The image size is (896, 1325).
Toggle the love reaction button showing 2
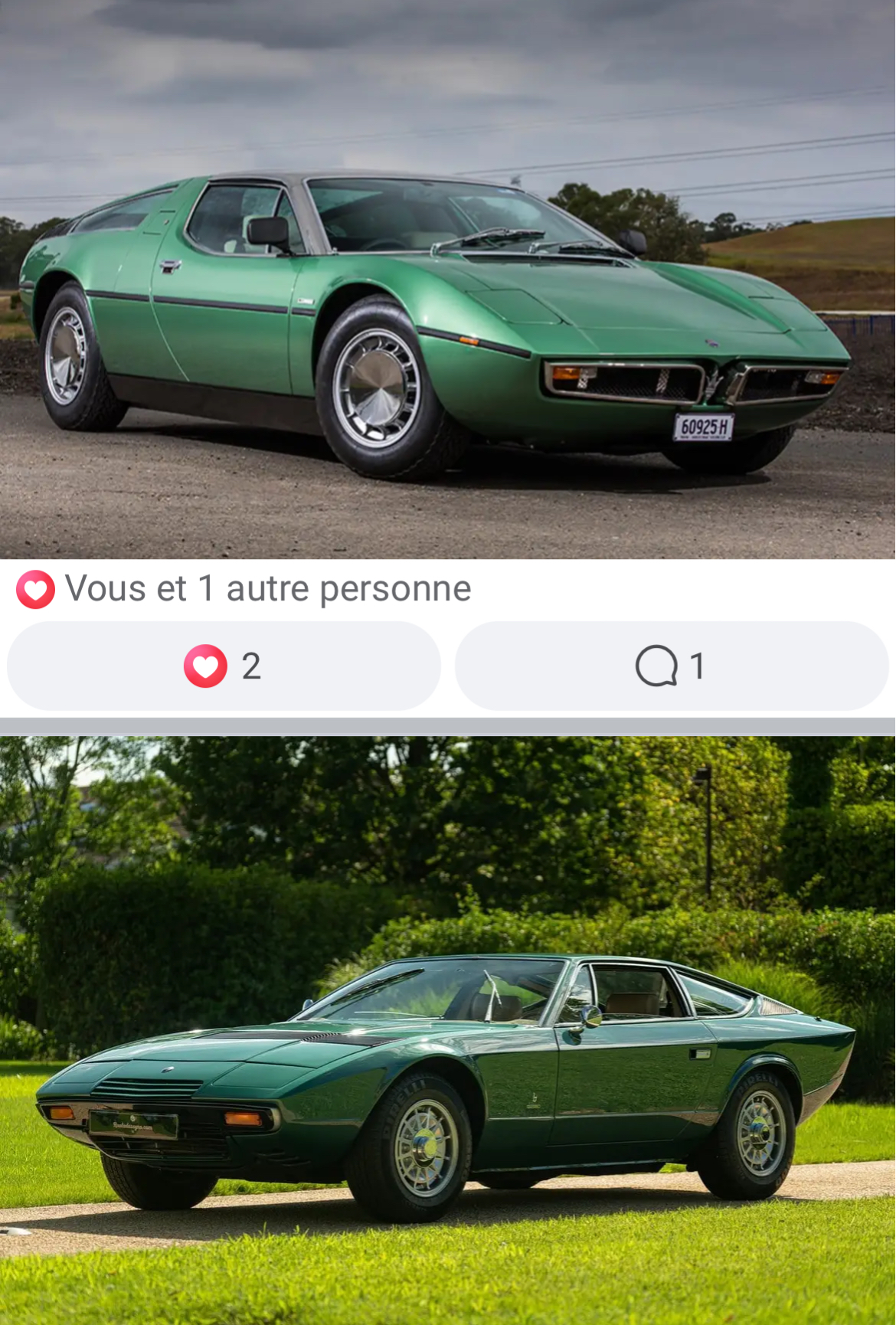(x=224, y=666)
